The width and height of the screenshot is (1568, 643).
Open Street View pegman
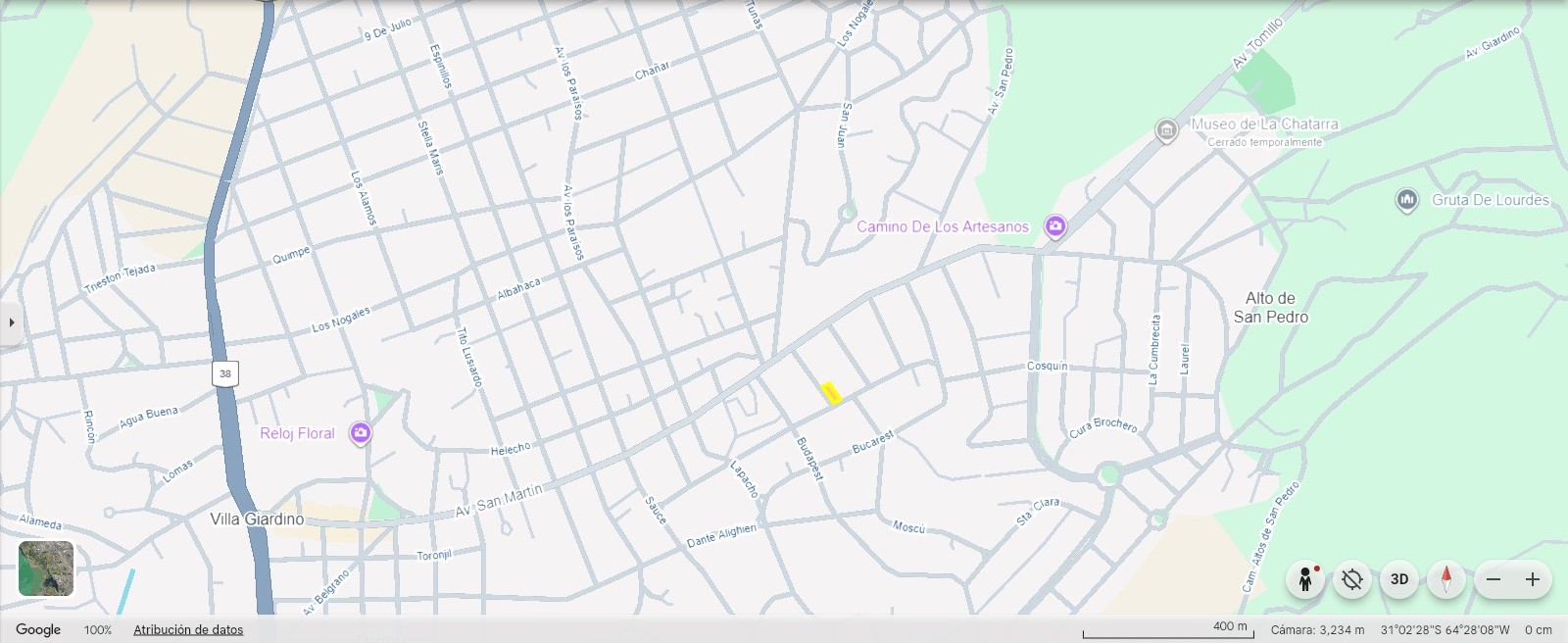pyautogui.click(x=1305, y=579)
